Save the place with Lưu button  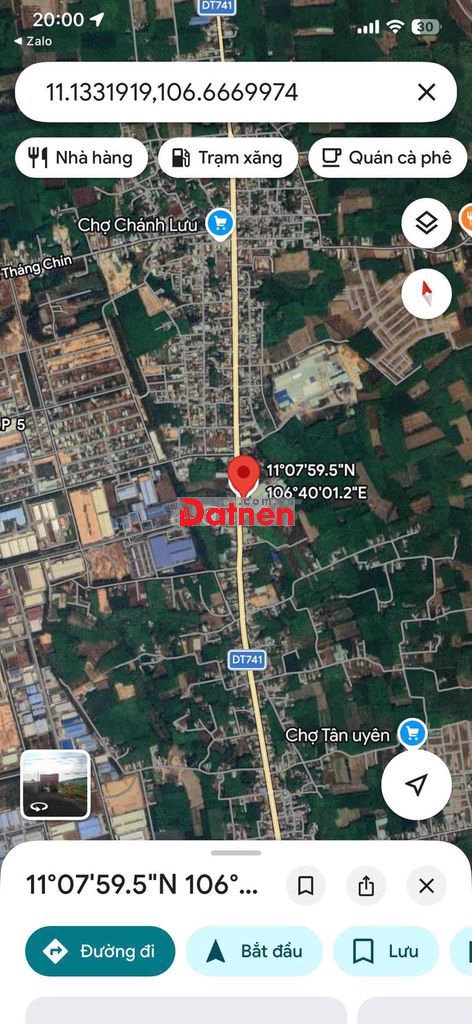[x=386, y=951]
